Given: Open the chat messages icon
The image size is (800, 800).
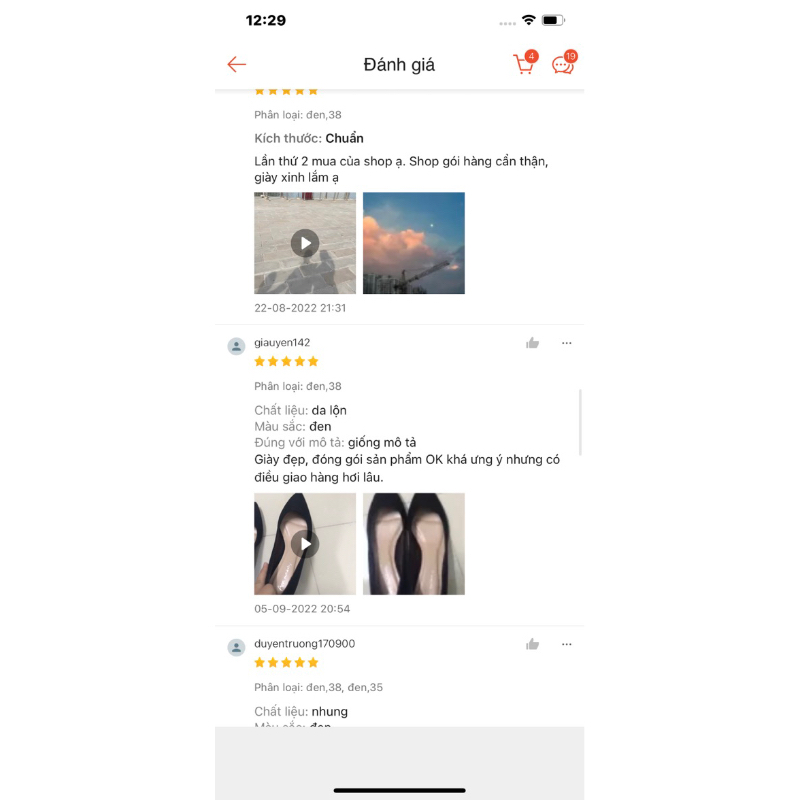Looking at the screenshot, I should pyautogui.click(x=563, y=65).
